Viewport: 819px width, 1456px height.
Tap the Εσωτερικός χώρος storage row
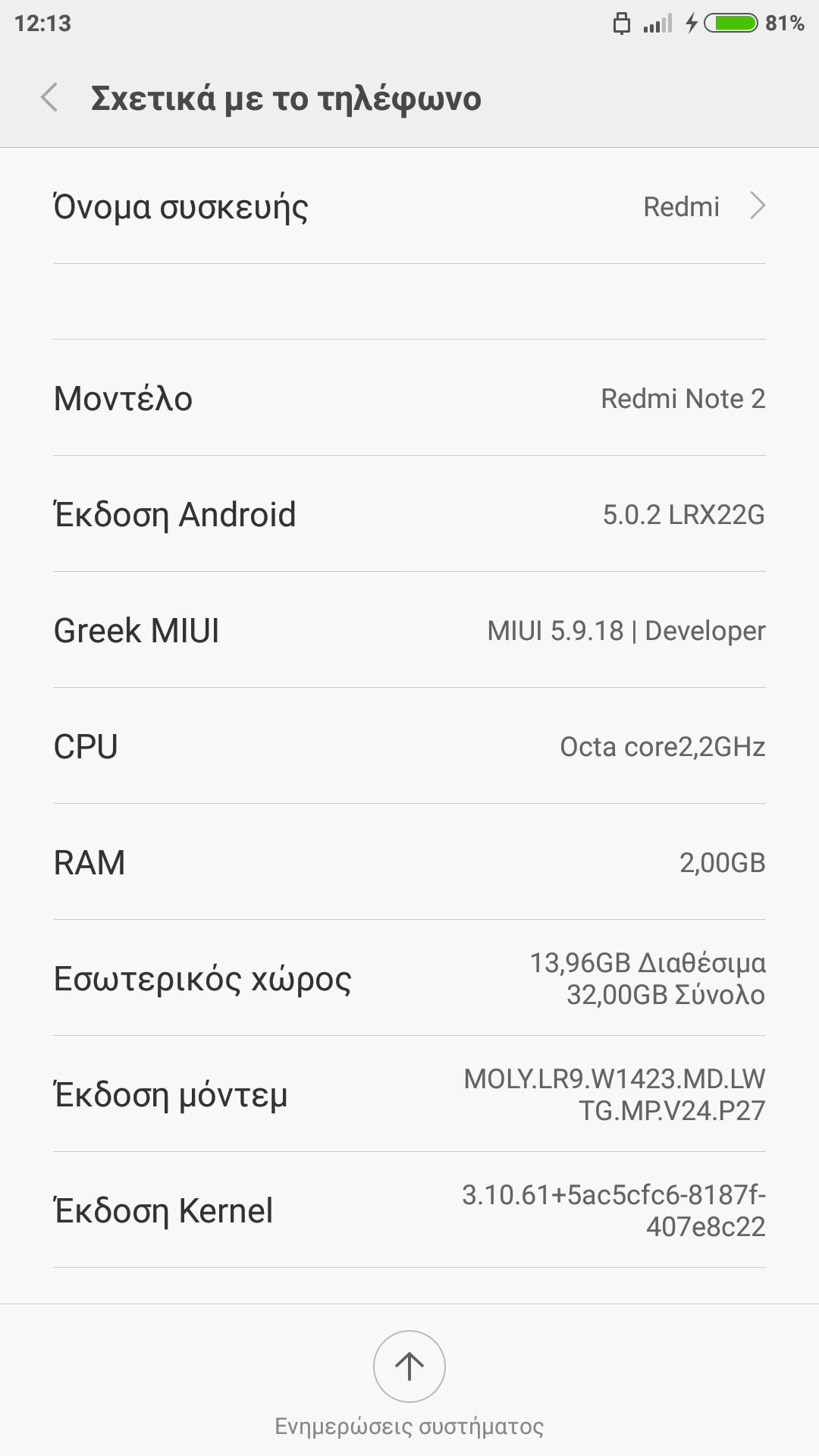tap(409, 978)
